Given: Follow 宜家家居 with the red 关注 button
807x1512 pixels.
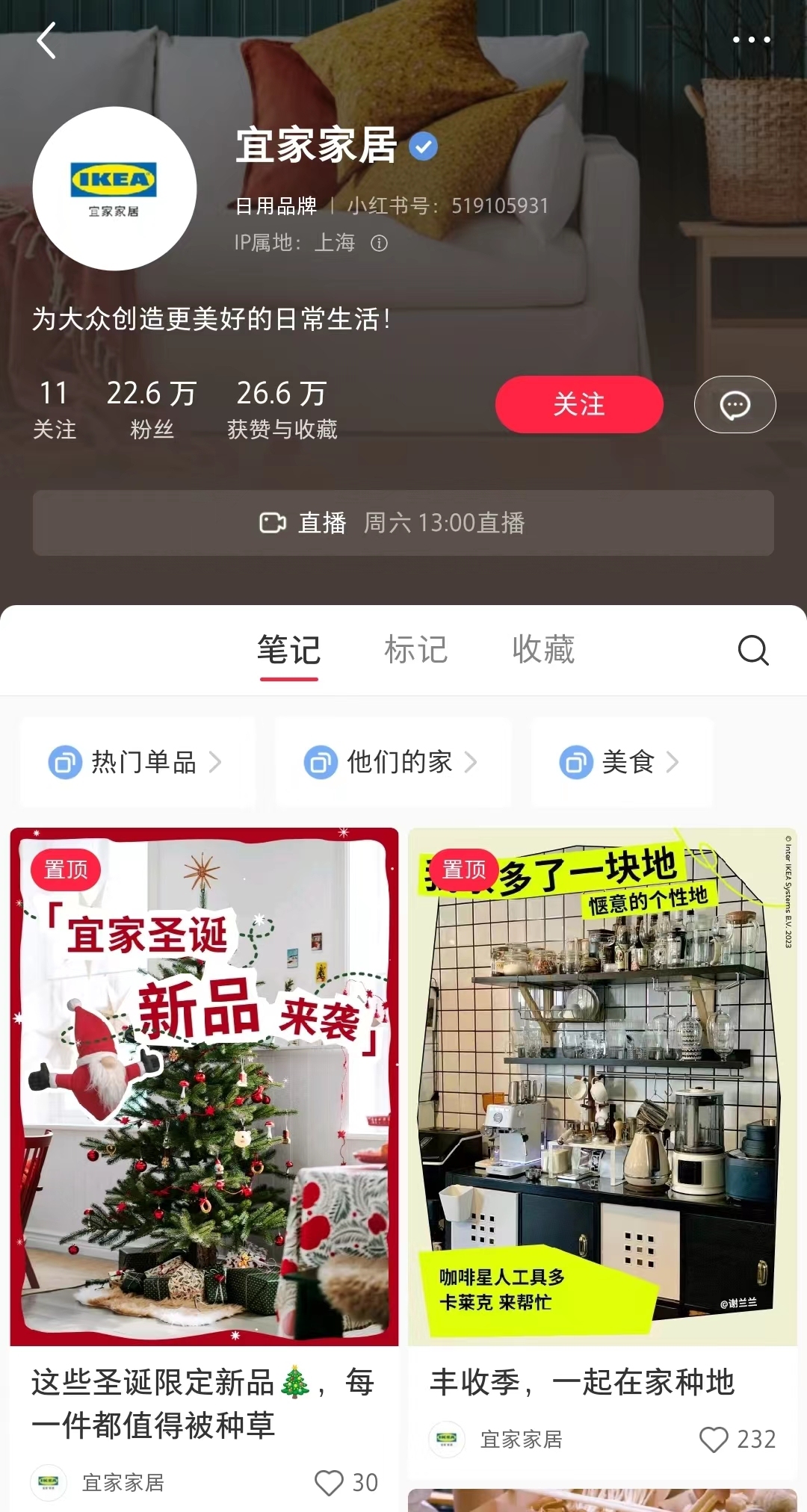Looking at the screenshot, I should tap(578, 404).
